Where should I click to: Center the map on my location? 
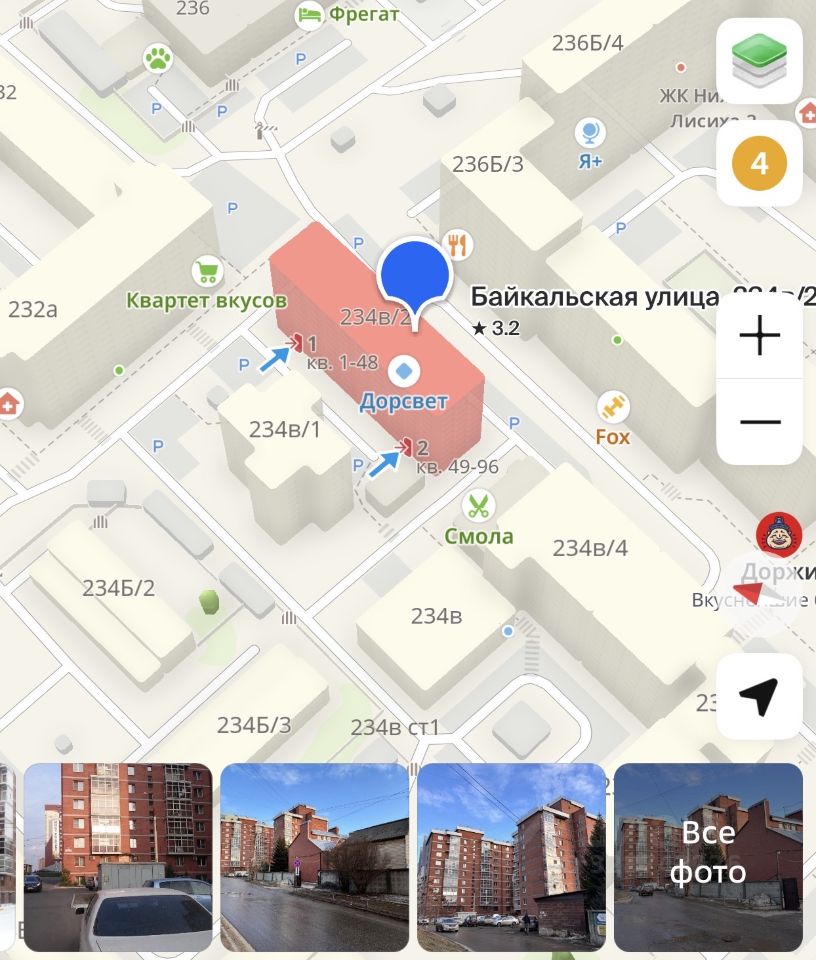pyautogui.click(x=760, y=696)
